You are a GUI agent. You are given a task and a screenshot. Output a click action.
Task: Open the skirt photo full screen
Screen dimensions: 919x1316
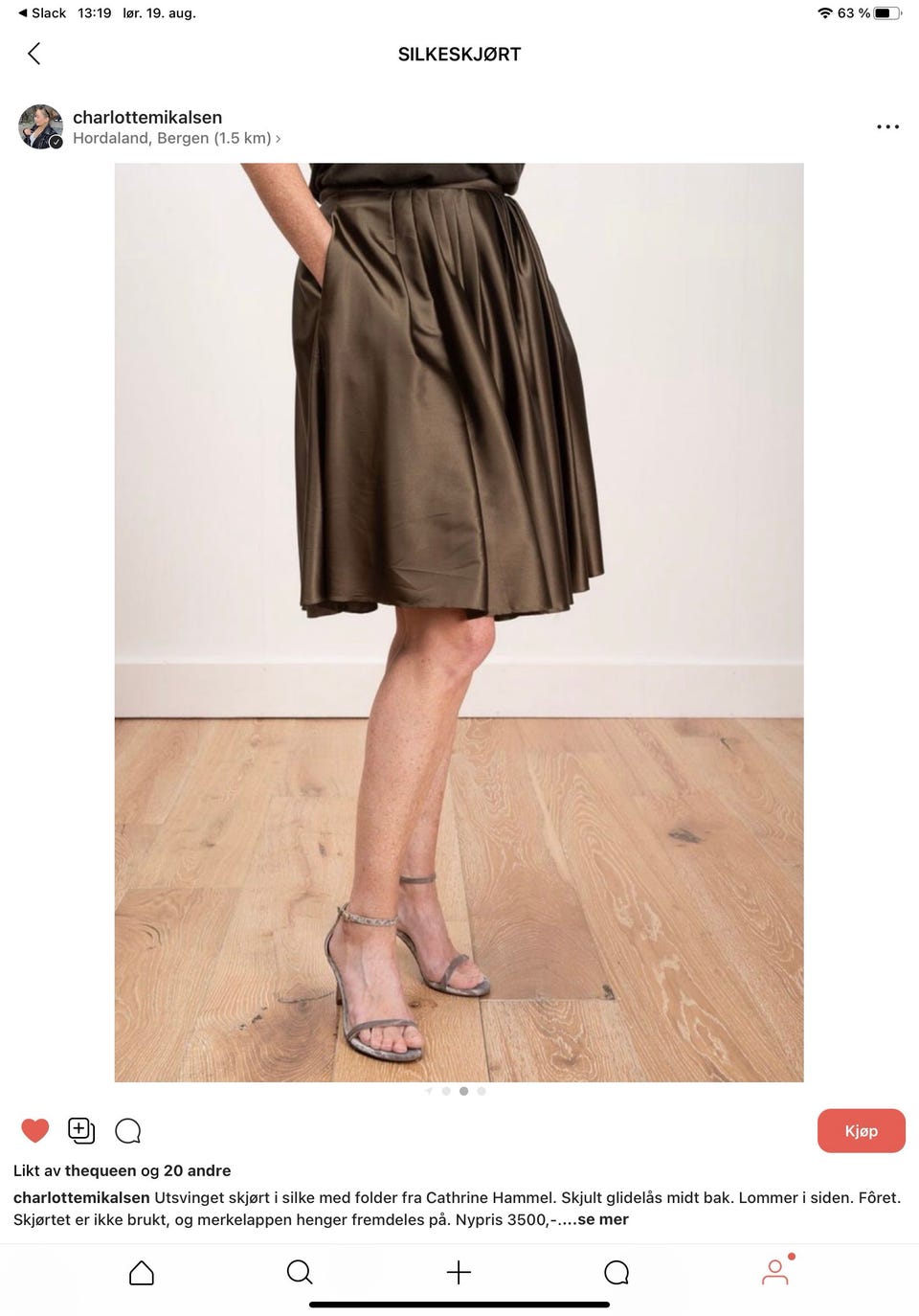pyautogui.click(x=459, y=623)
